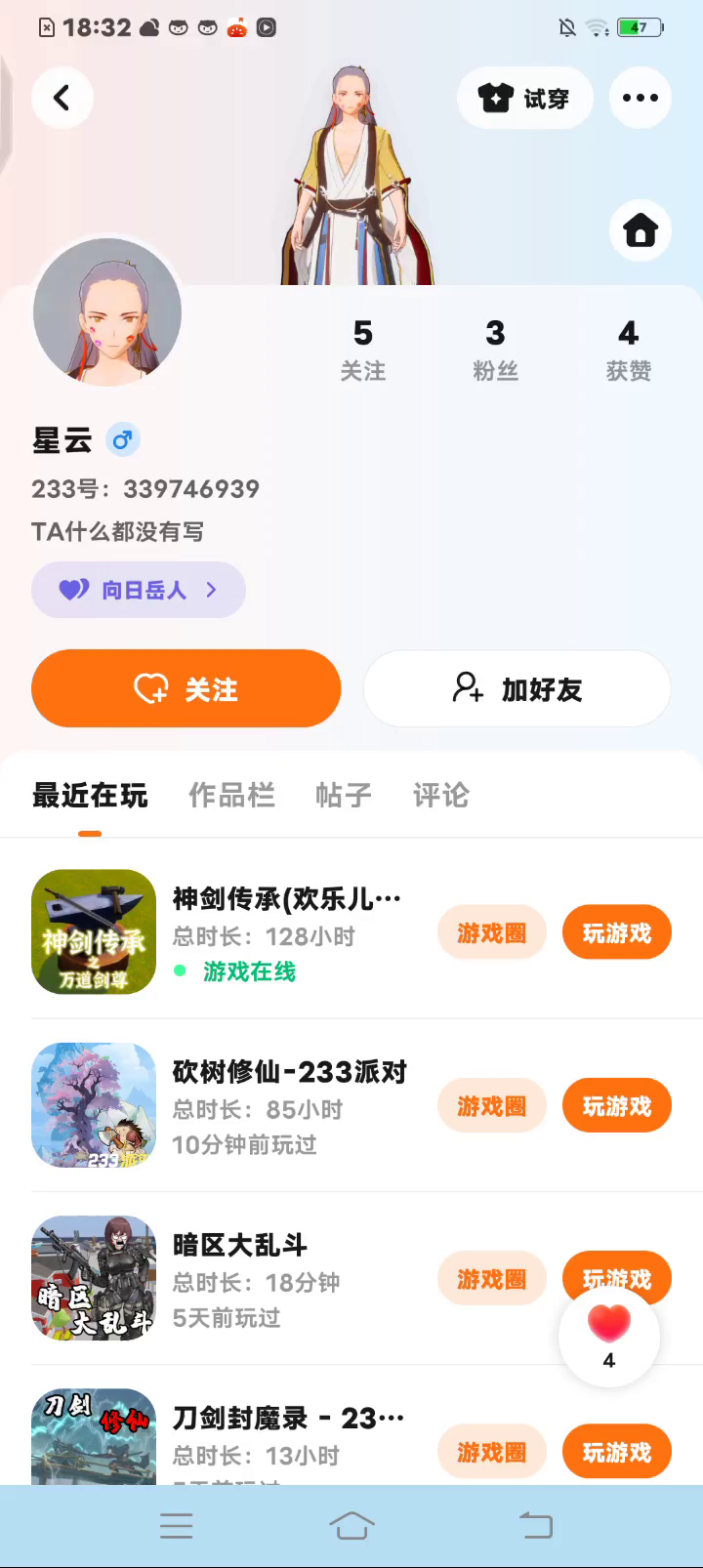Viewport: 703px width, 1568px height.
Task: Open the 粉丝 followers count
Action: (x=495, y=350)
